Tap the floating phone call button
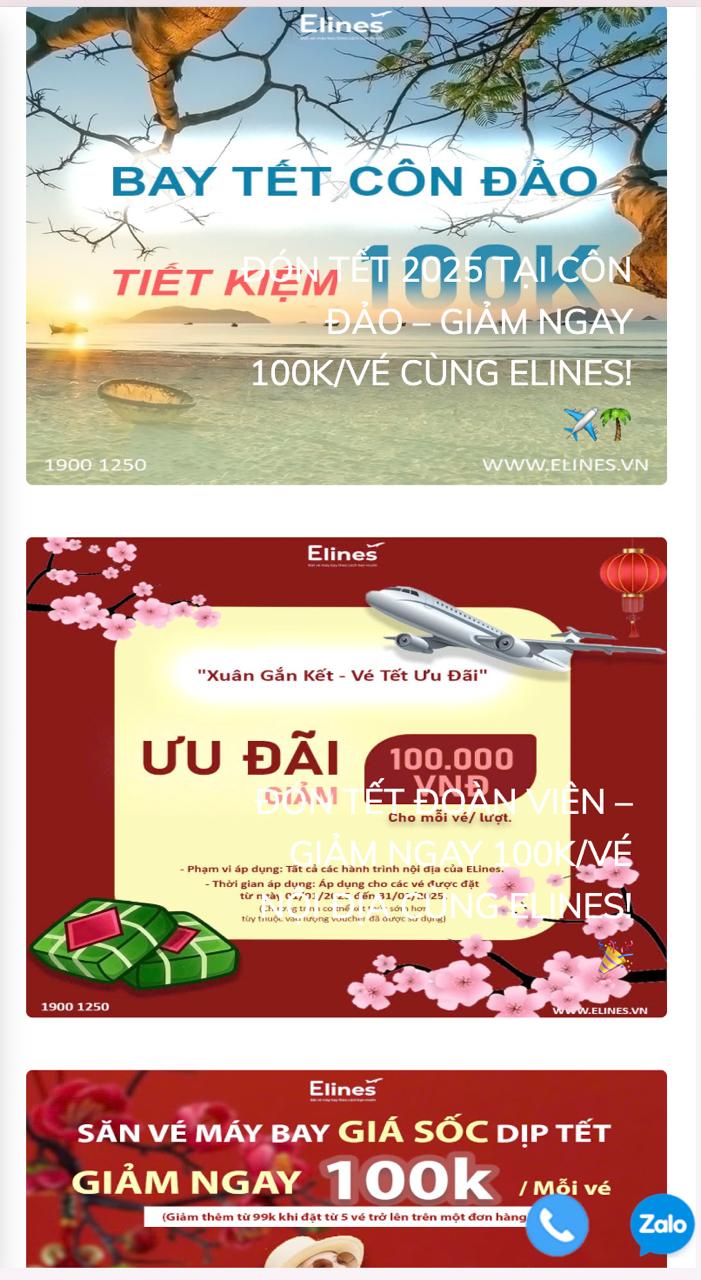This screenshot has width=701, height=1280. pyautogui.click(x=557, y=1225)
